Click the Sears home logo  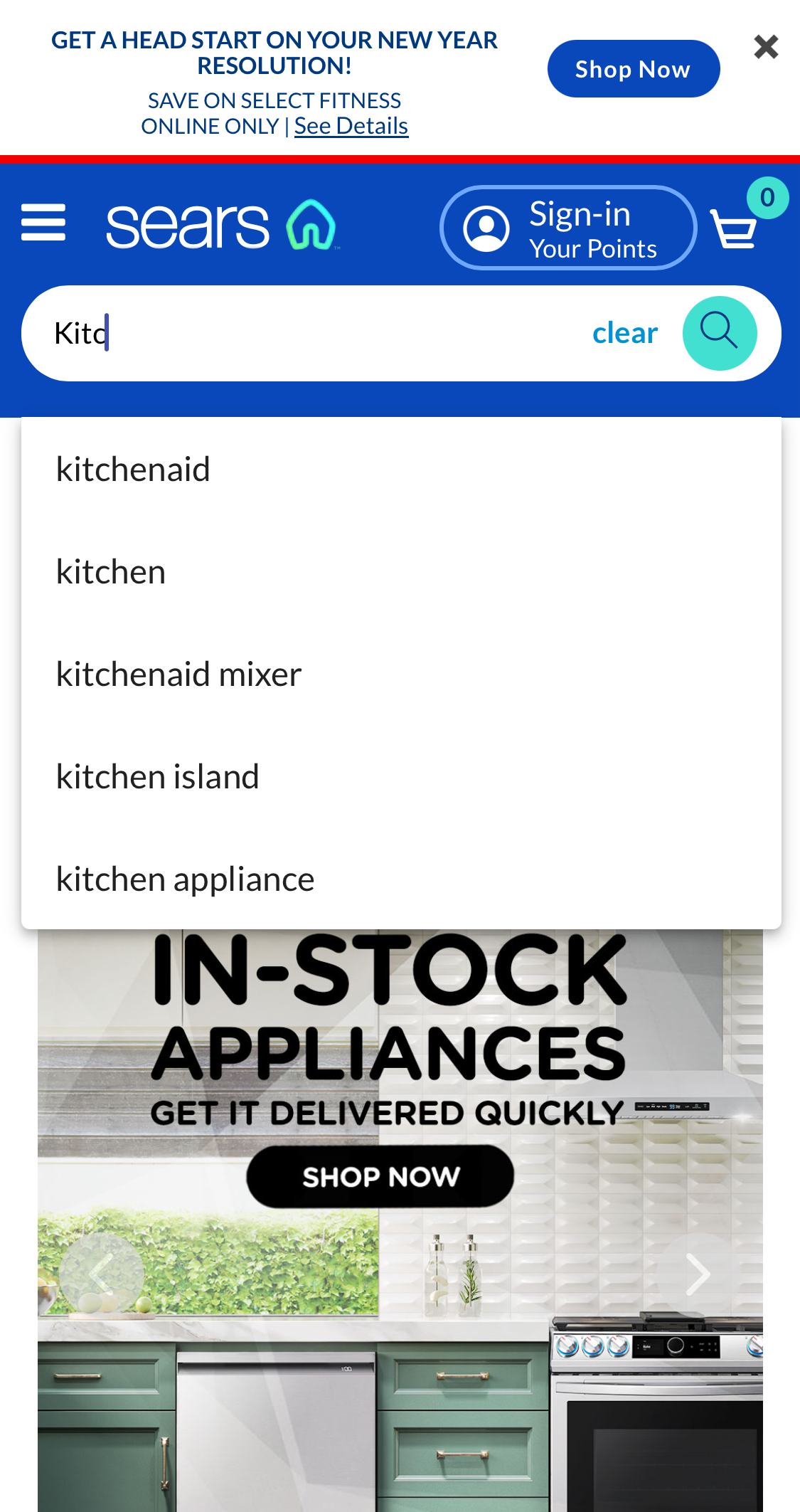pyautogui.click(x=223, y=224)
